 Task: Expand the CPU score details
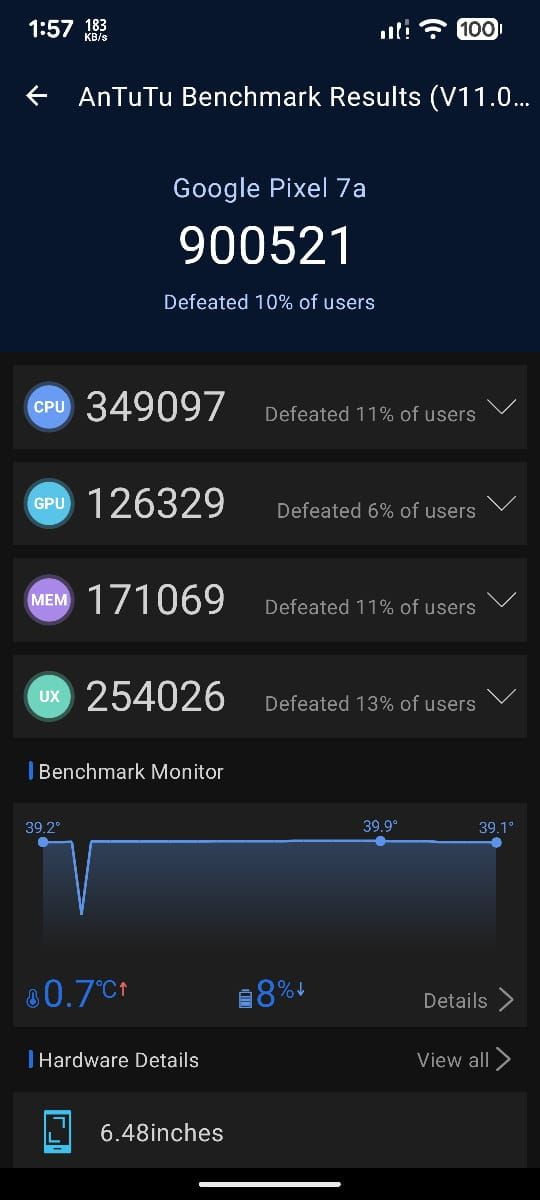(x=501, y=407)
